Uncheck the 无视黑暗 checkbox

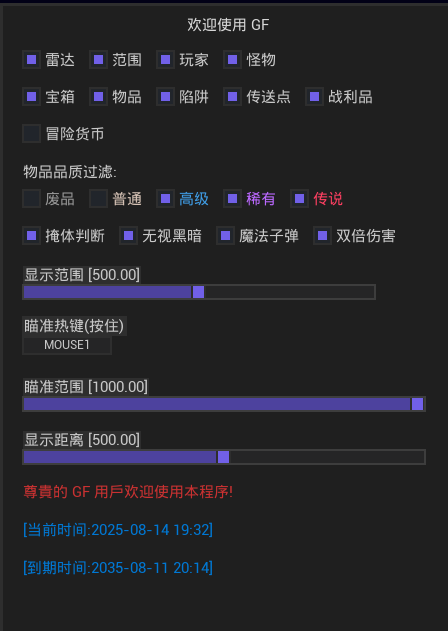128,235
